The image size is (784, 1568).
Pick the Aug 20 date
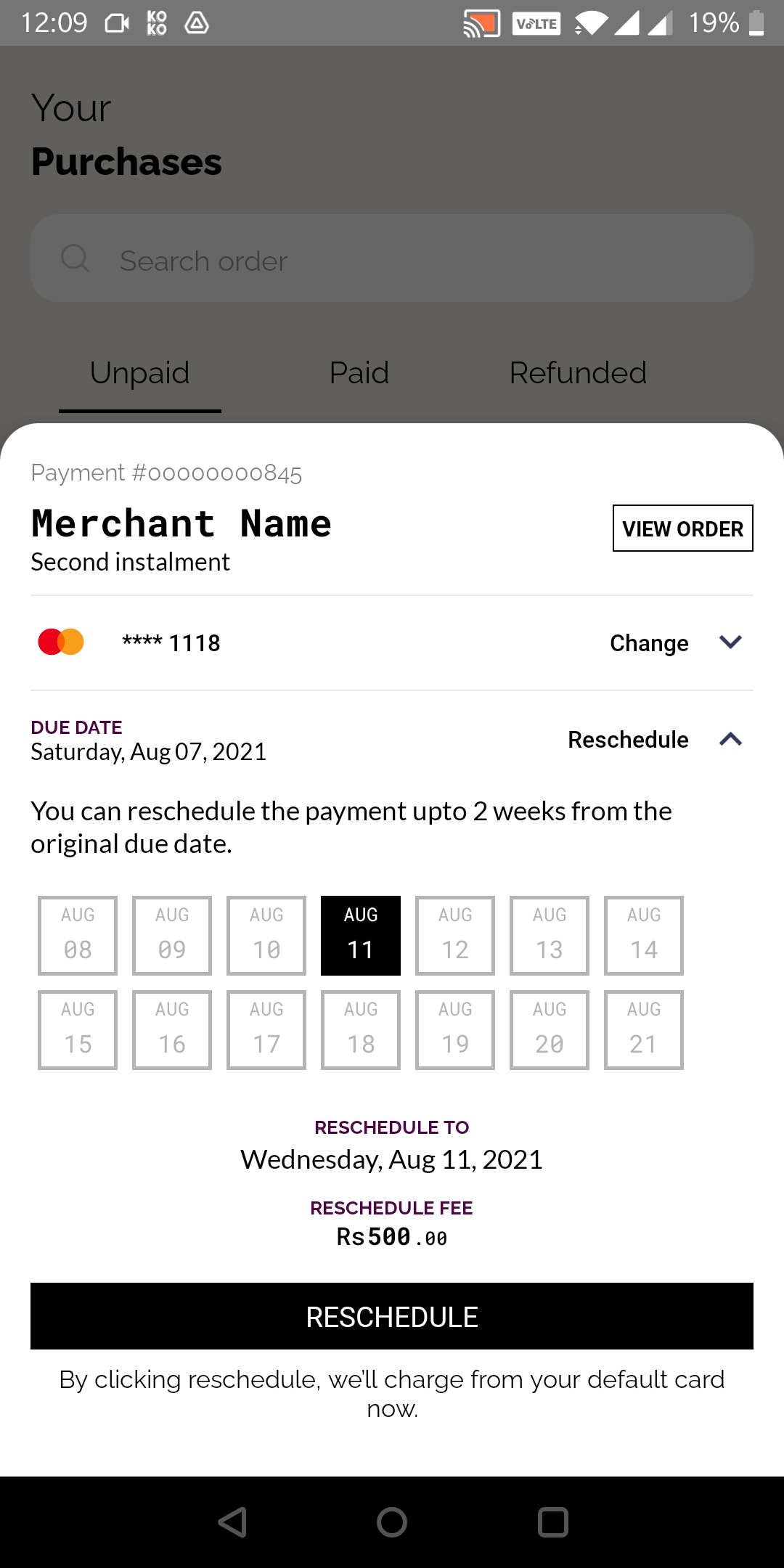(x=550, y=1029)
